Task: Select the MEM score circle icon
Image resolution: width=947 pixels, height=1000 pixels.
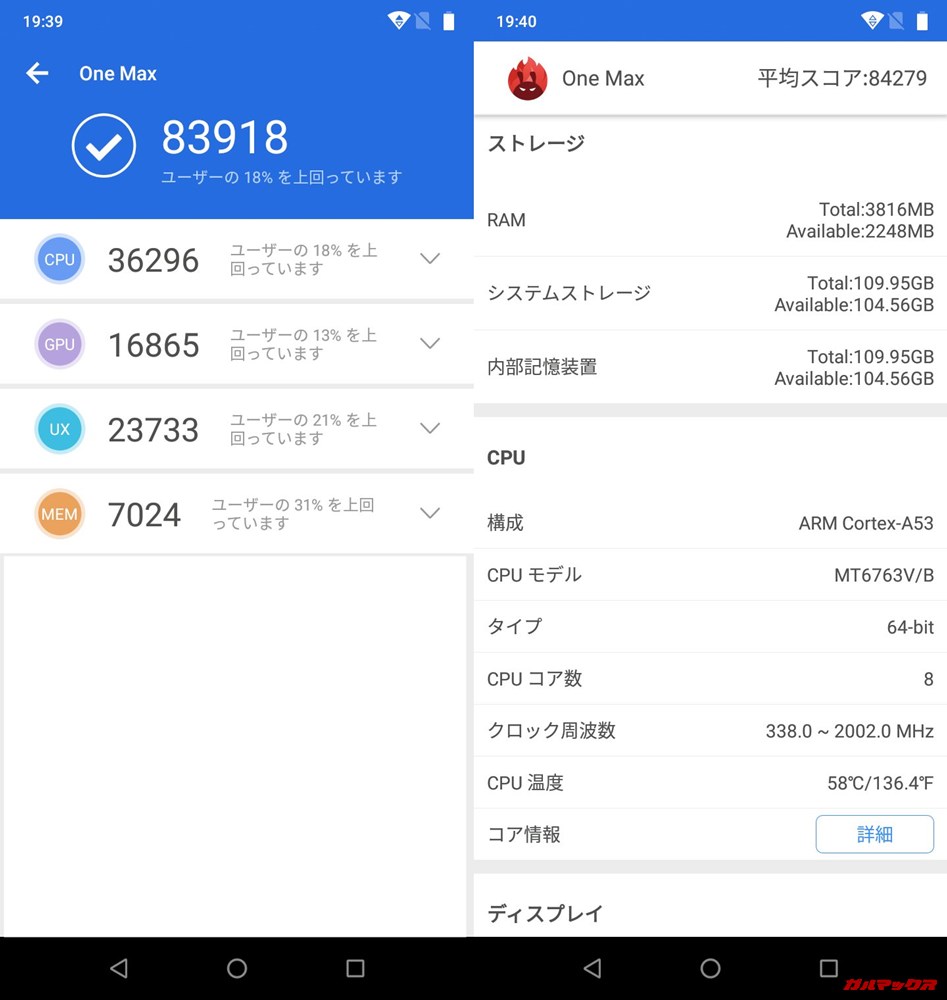Action: (59, 513)
